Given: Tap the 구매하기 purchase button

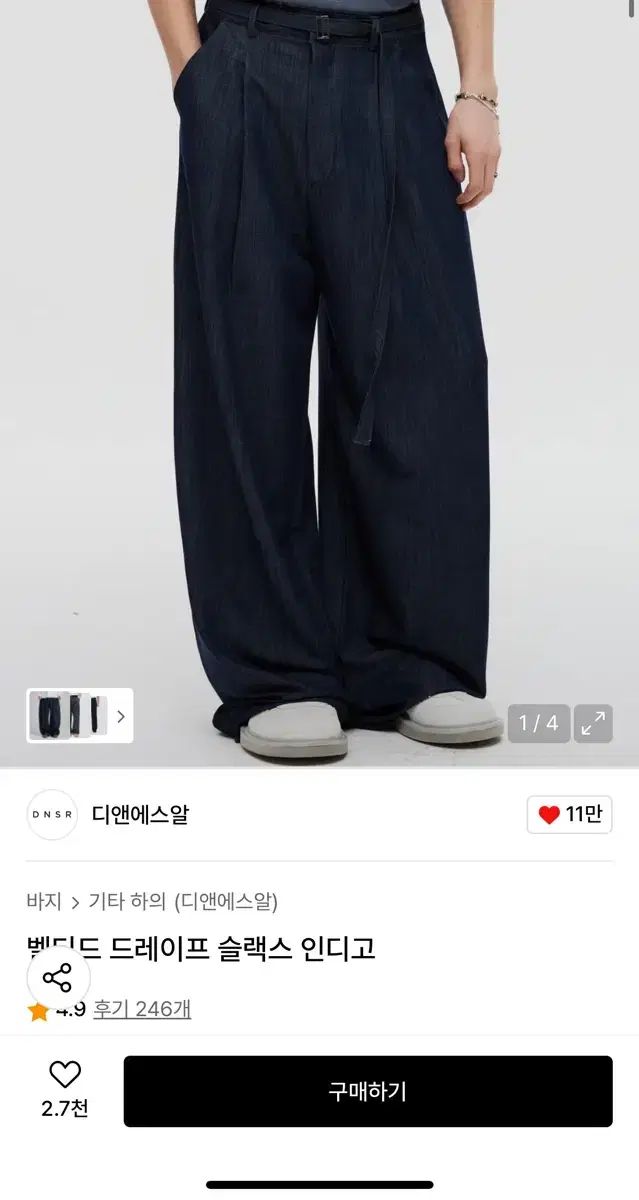Looking at the screenshot, I should click(367, 1091).
